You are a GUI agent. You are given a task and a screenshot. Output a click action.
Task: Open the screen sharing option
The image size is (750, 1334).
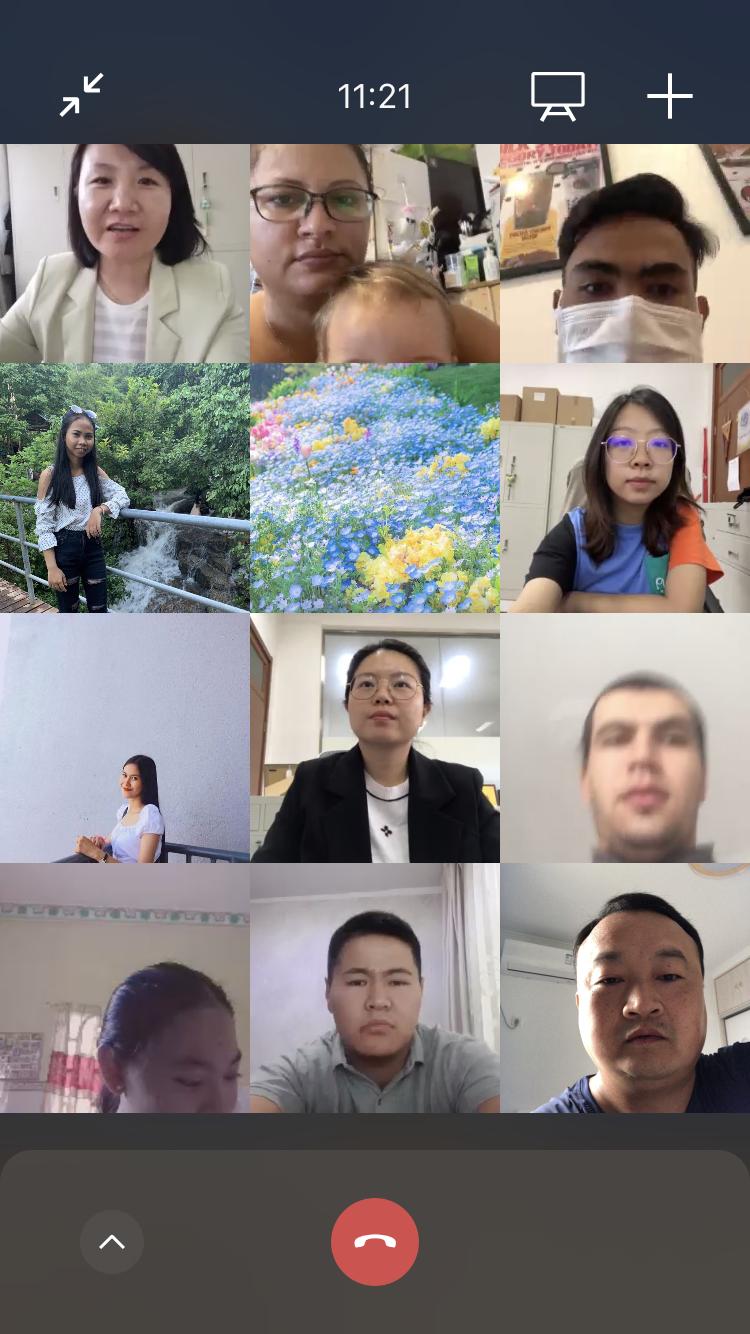(557, 96)
